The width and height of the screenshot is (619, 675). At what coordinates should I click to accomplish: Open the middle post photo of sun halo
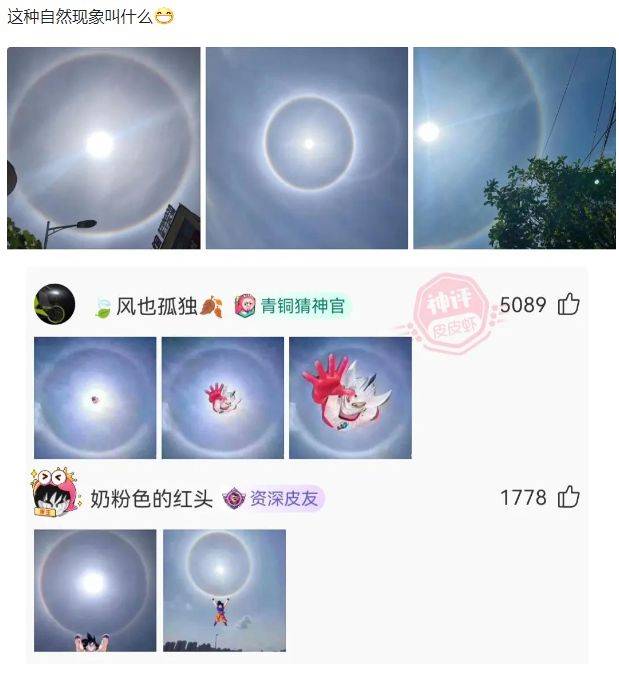point(307,148)
